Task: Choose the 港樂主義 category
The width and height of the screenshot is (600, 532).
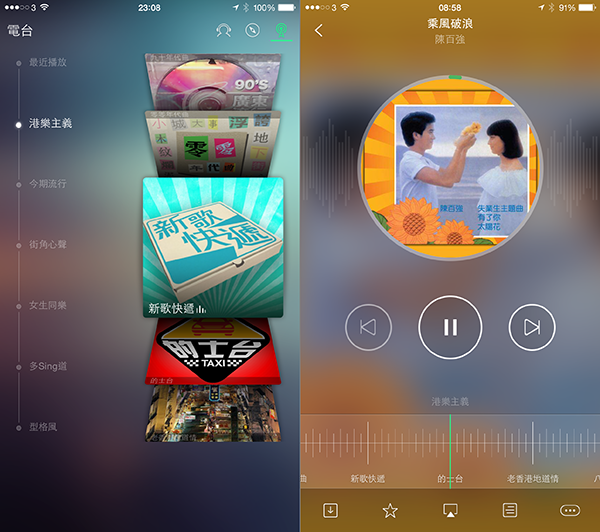Action: (x=50, y=124)
